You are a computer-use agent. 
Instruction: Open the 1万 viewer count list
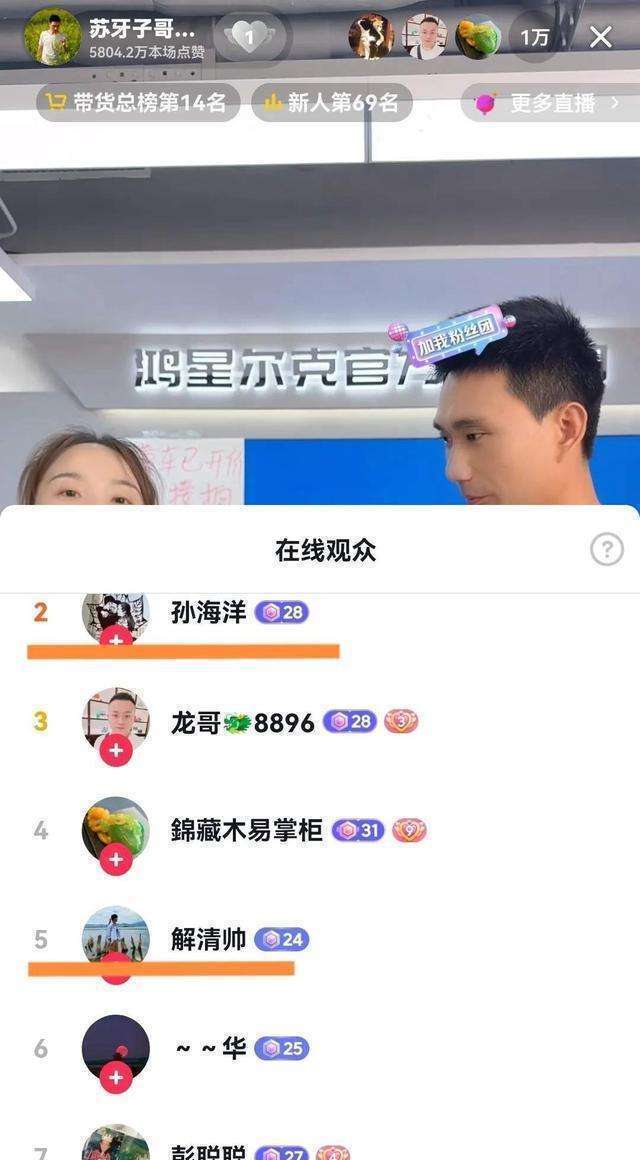534,38
